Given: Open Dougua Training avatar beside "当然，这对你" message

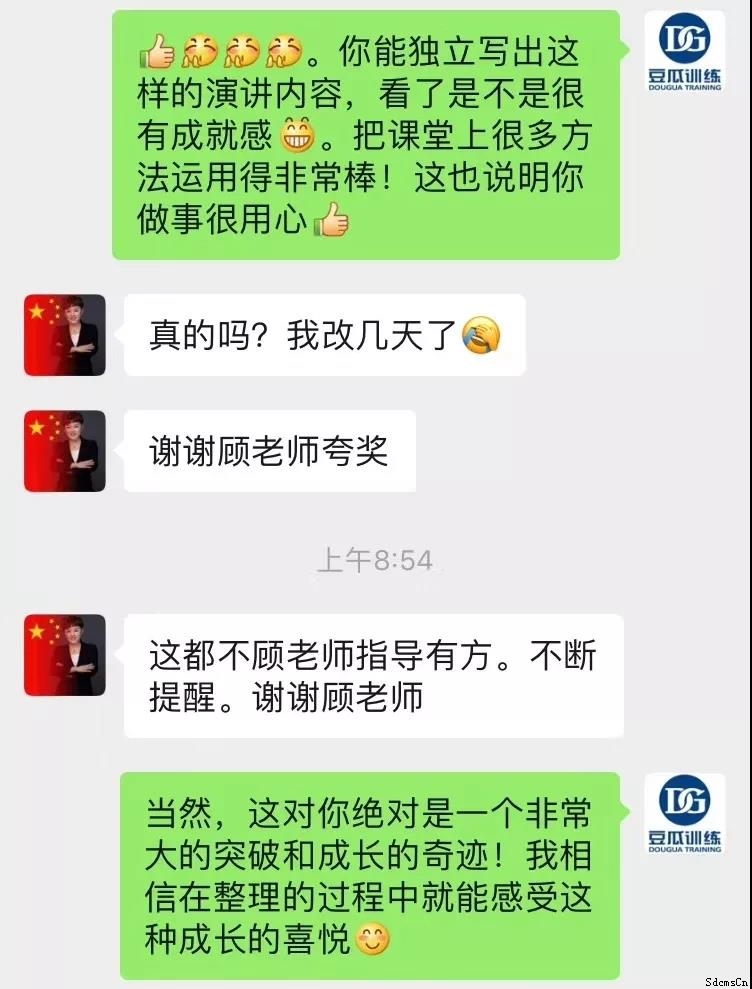Looking at the screenshot, I should click(685, 813).
